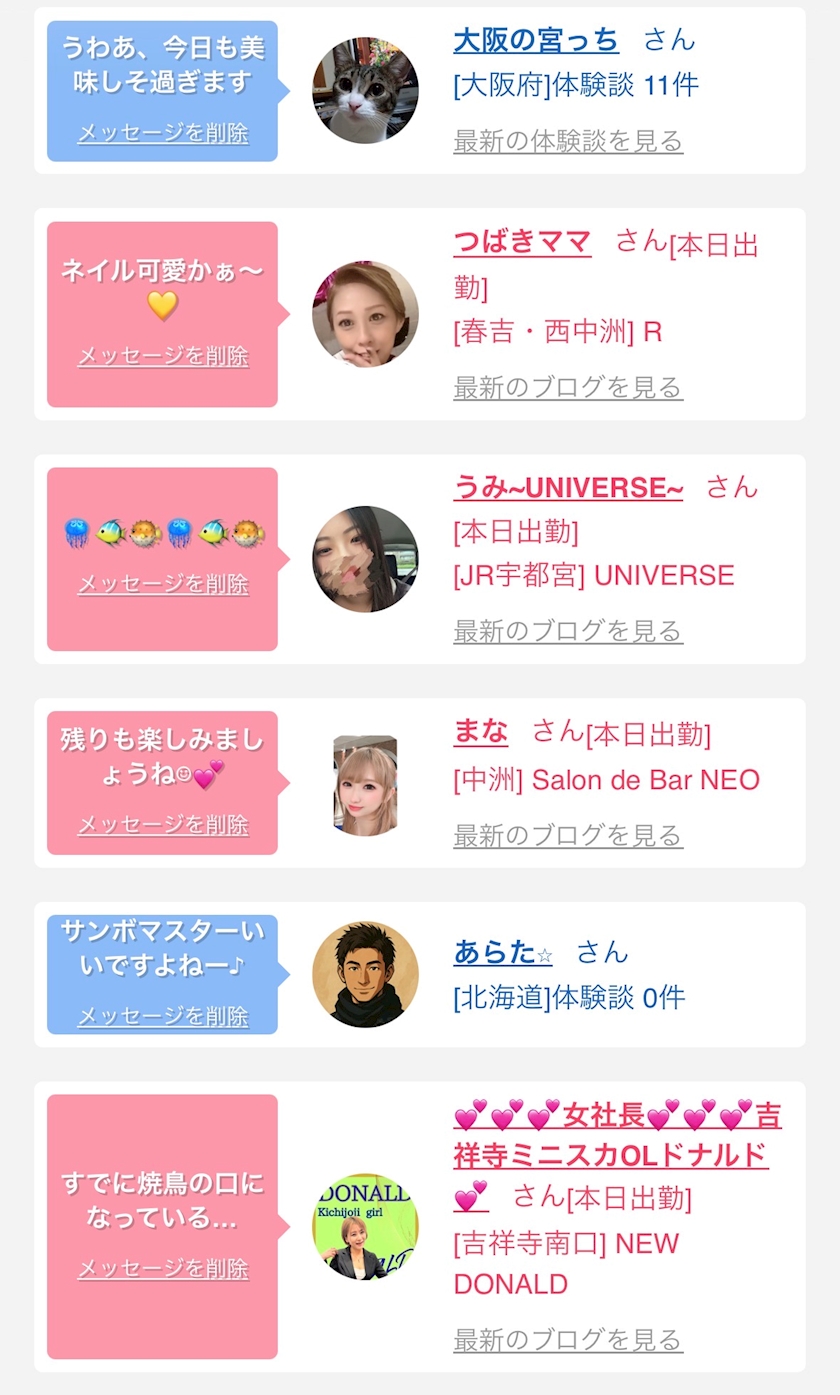Image resolution: width=840 pixels, height=1395 pixels.
Task: Delete the すでに焼鳥の口になっている message
Action: coord(163,1269)
